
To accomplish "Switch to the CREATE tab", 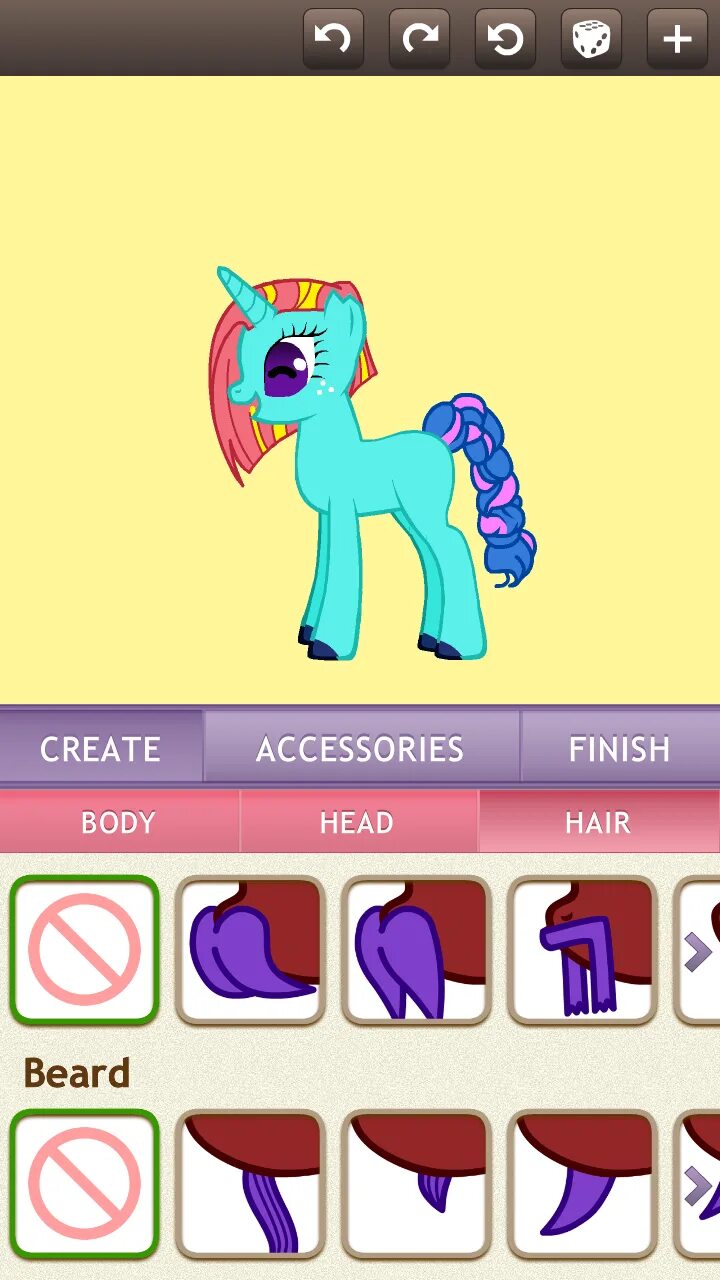I will click(100, 748).
